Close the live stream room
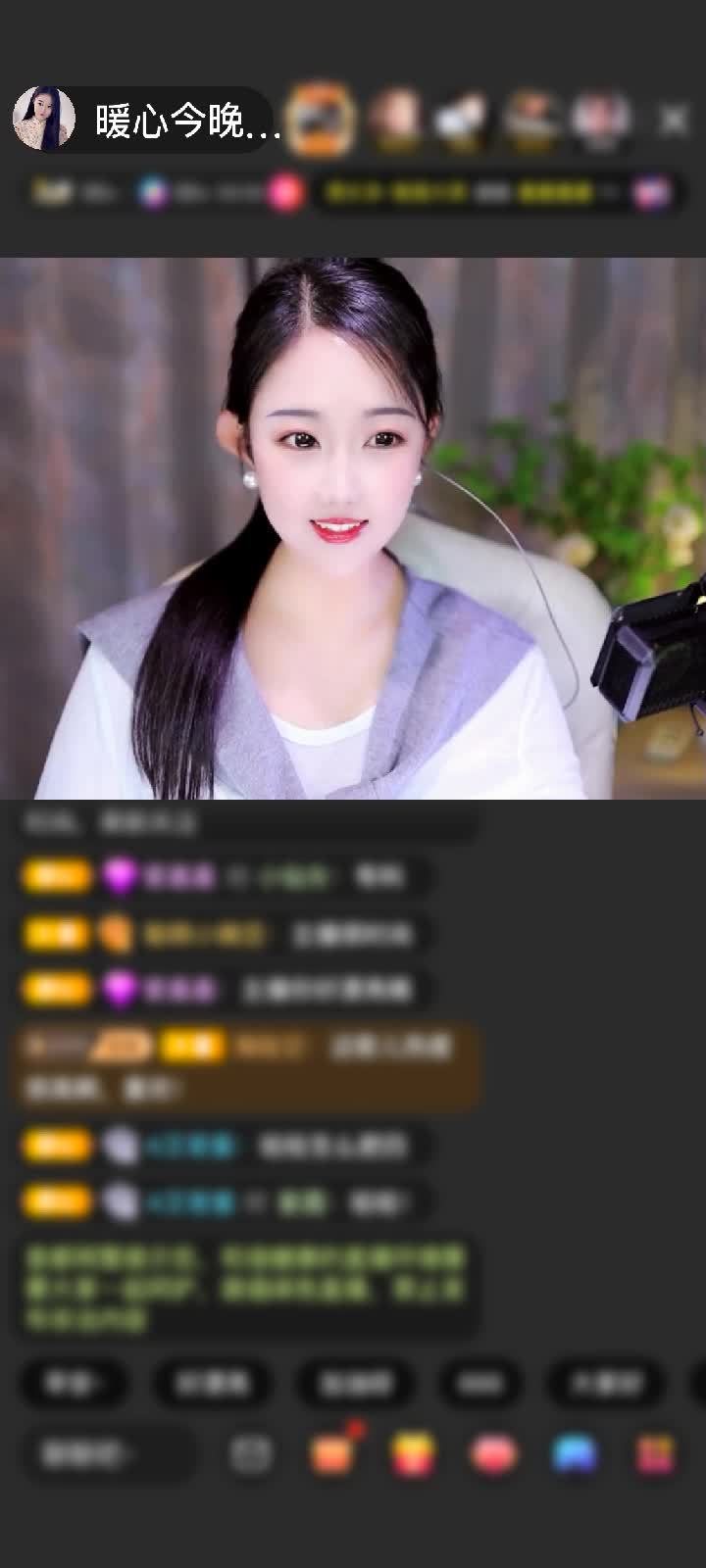Viewport: 706px width, 1568px height. (673, 121)
